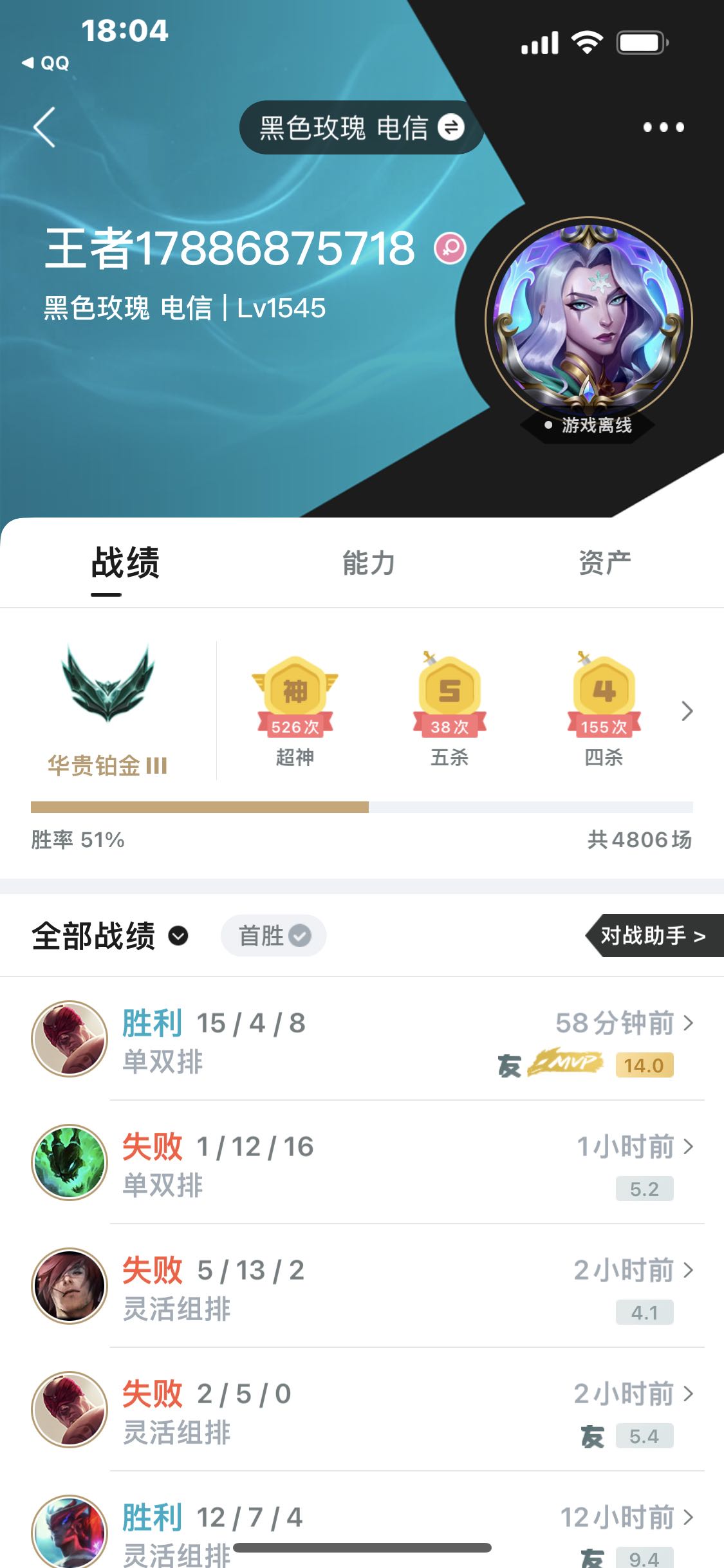Toggle the 首胜 chip
724x1568 pixels.
click(274, 935)
